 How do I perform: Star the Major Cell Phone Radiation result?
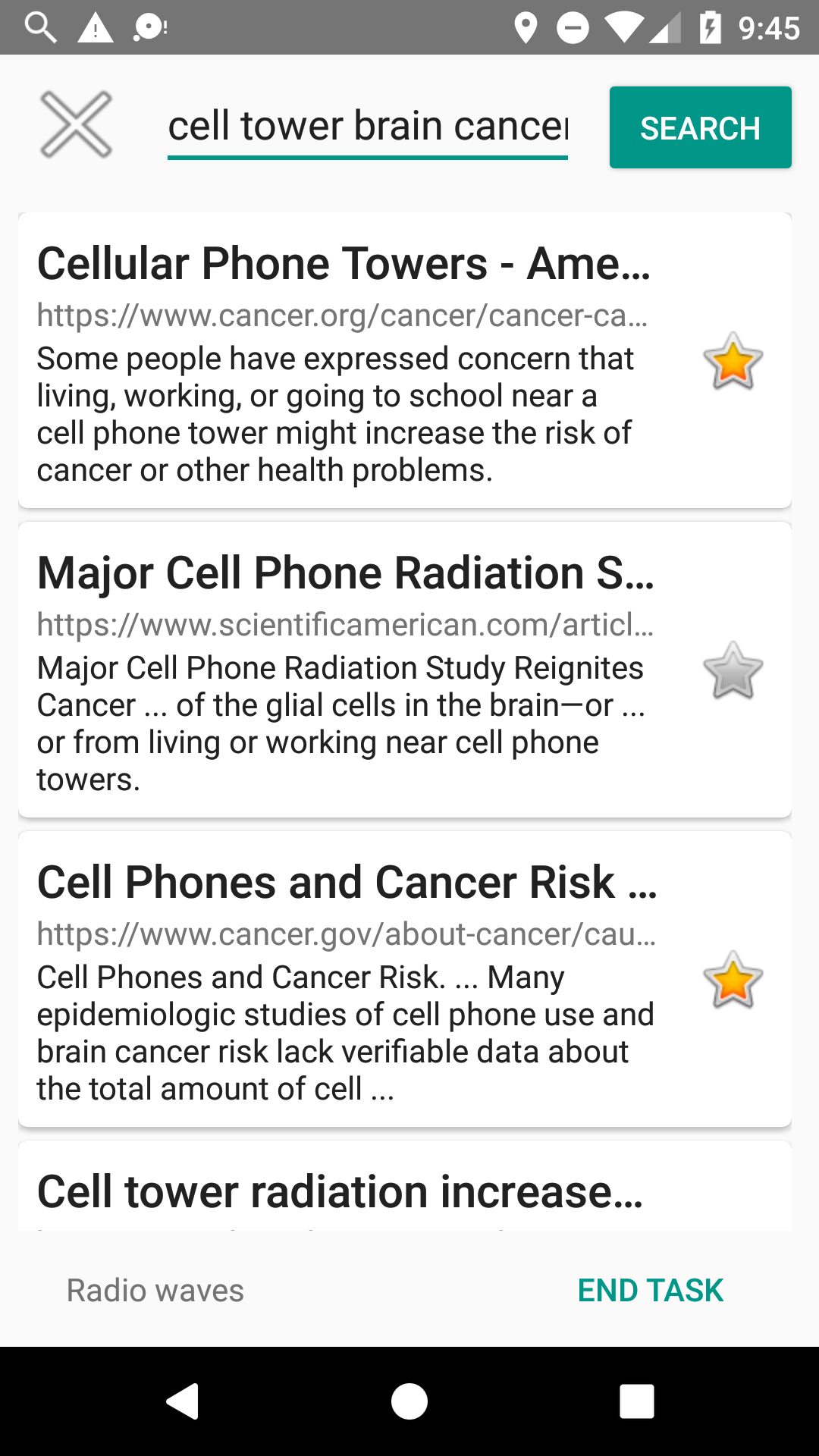733,670
